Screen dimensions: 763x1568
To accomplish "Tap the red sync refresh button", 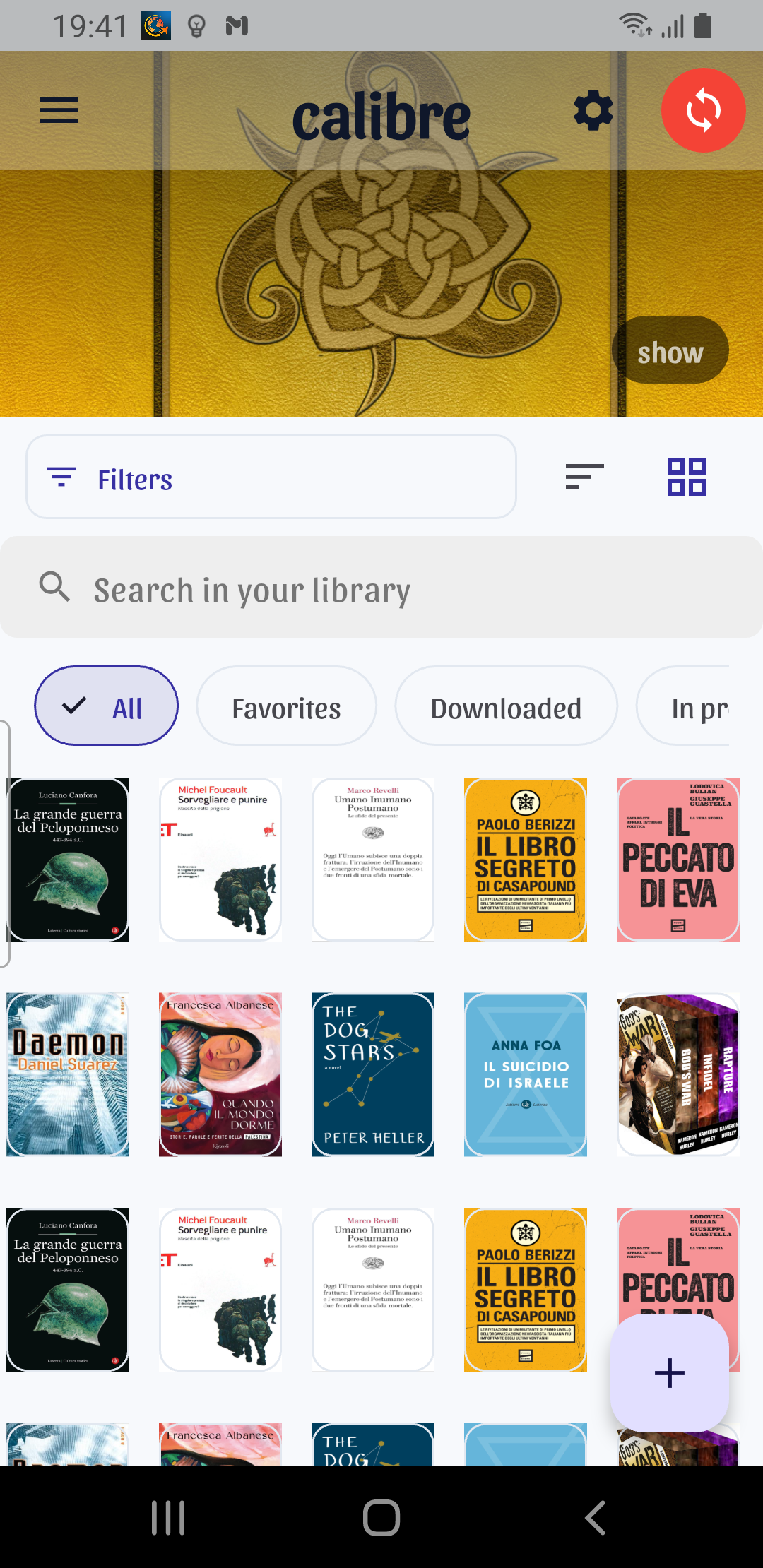I will (703, 110).
